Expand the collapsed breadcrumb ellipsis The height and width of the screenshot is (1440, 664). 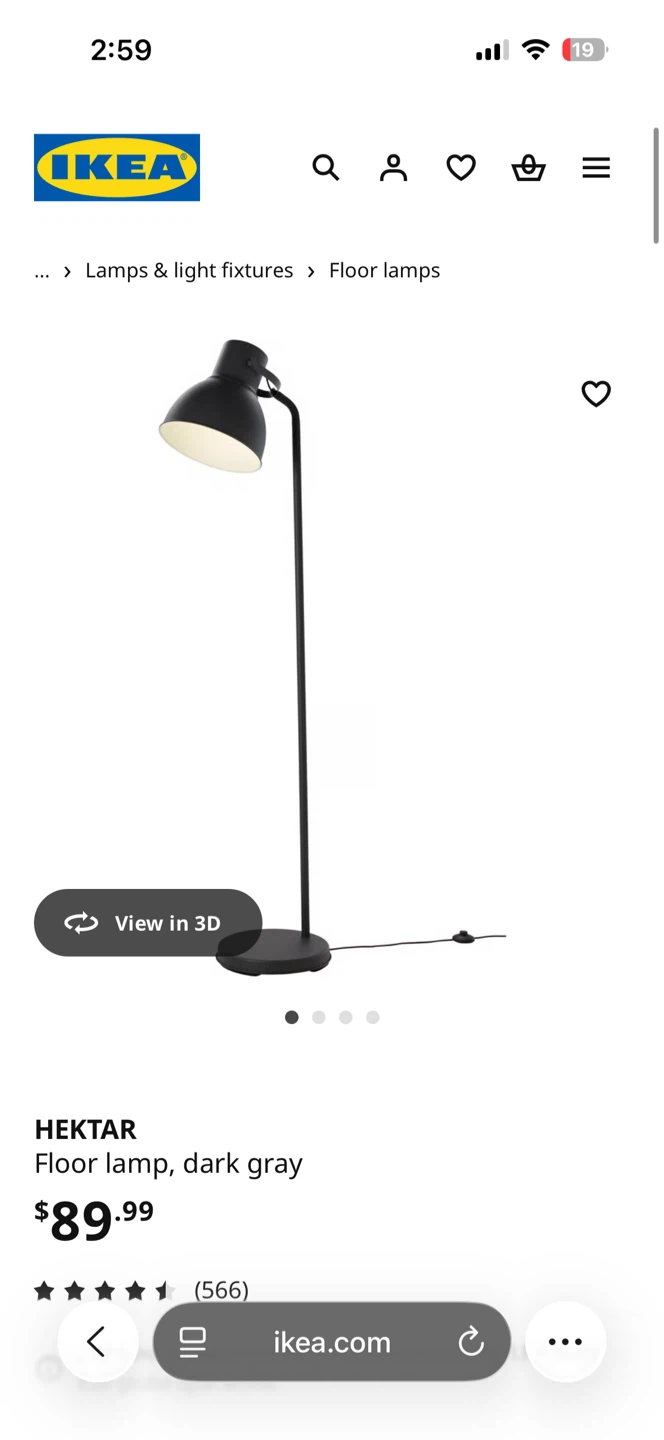[x=42, y=271]
